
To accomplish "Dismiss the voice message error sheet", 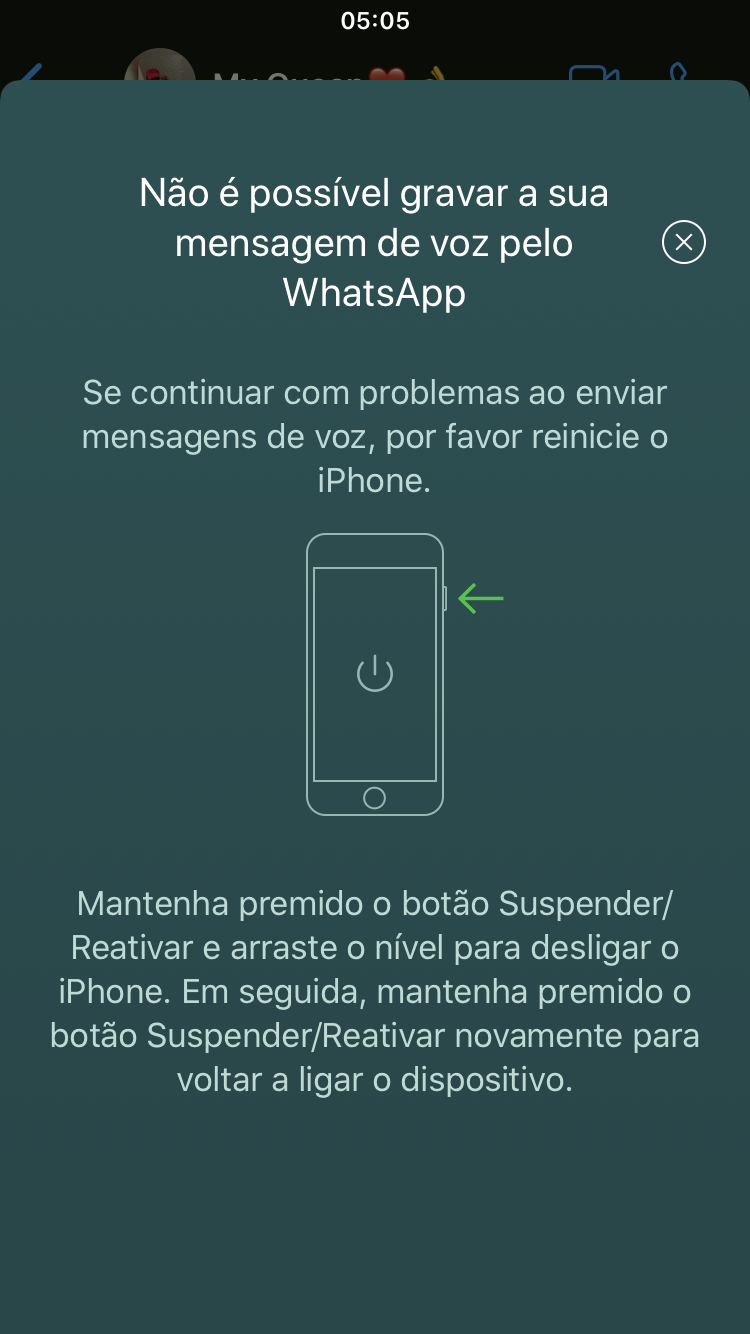I will pos(684,242).
